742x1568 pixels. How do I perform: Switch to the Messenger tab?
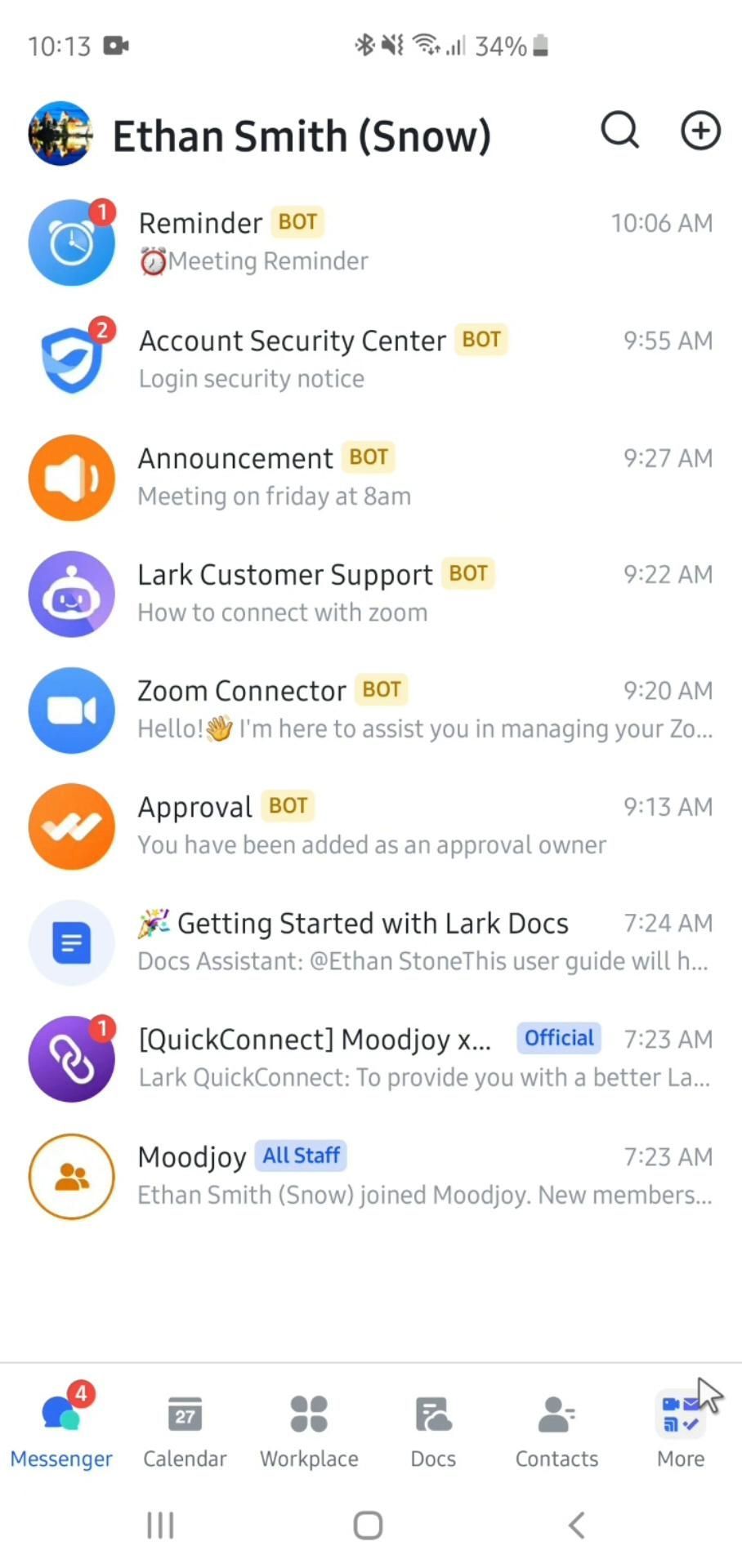point(61,1429)
